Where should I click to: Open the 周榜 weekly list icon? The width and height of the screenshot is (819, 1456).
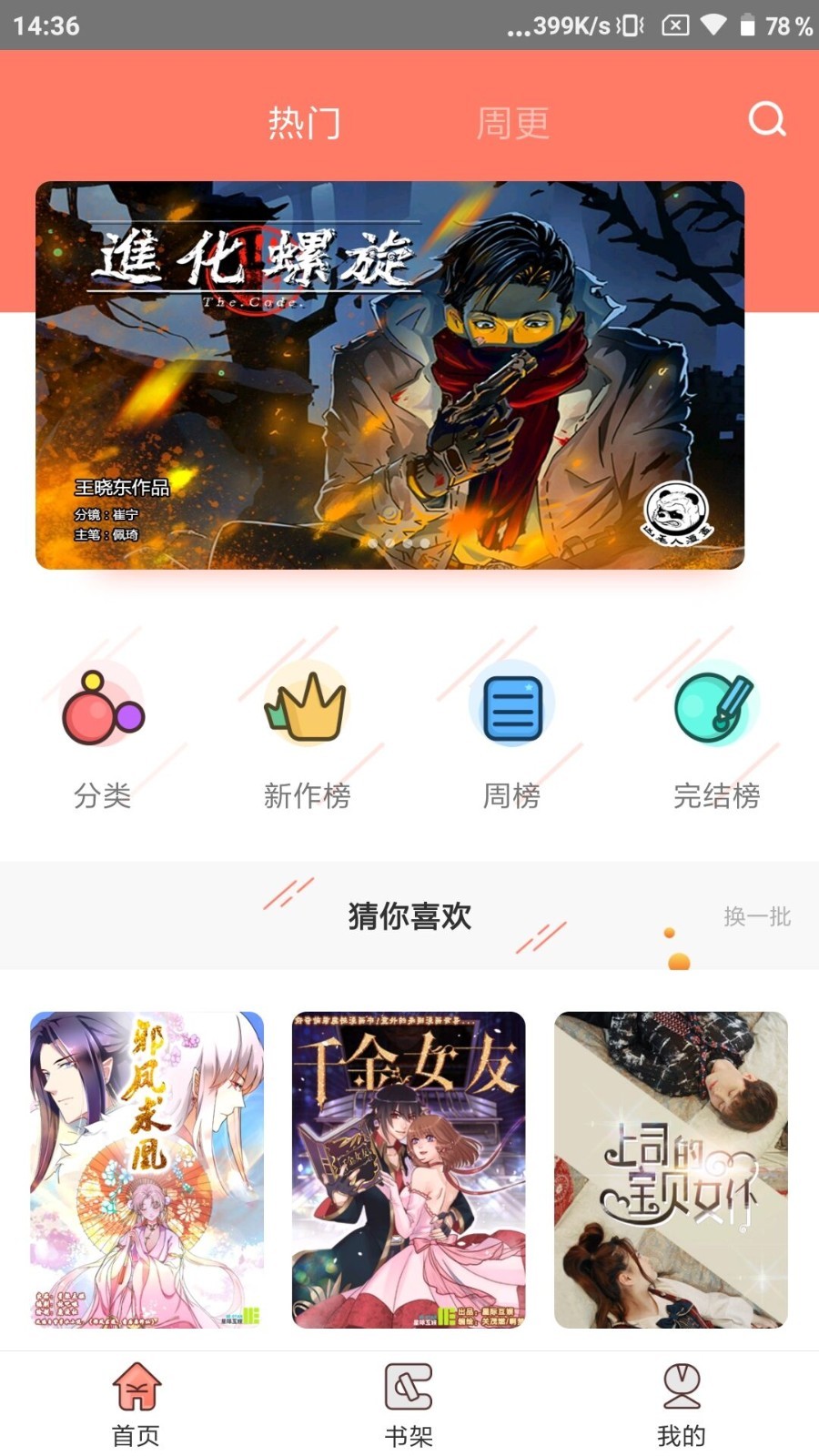511,710
